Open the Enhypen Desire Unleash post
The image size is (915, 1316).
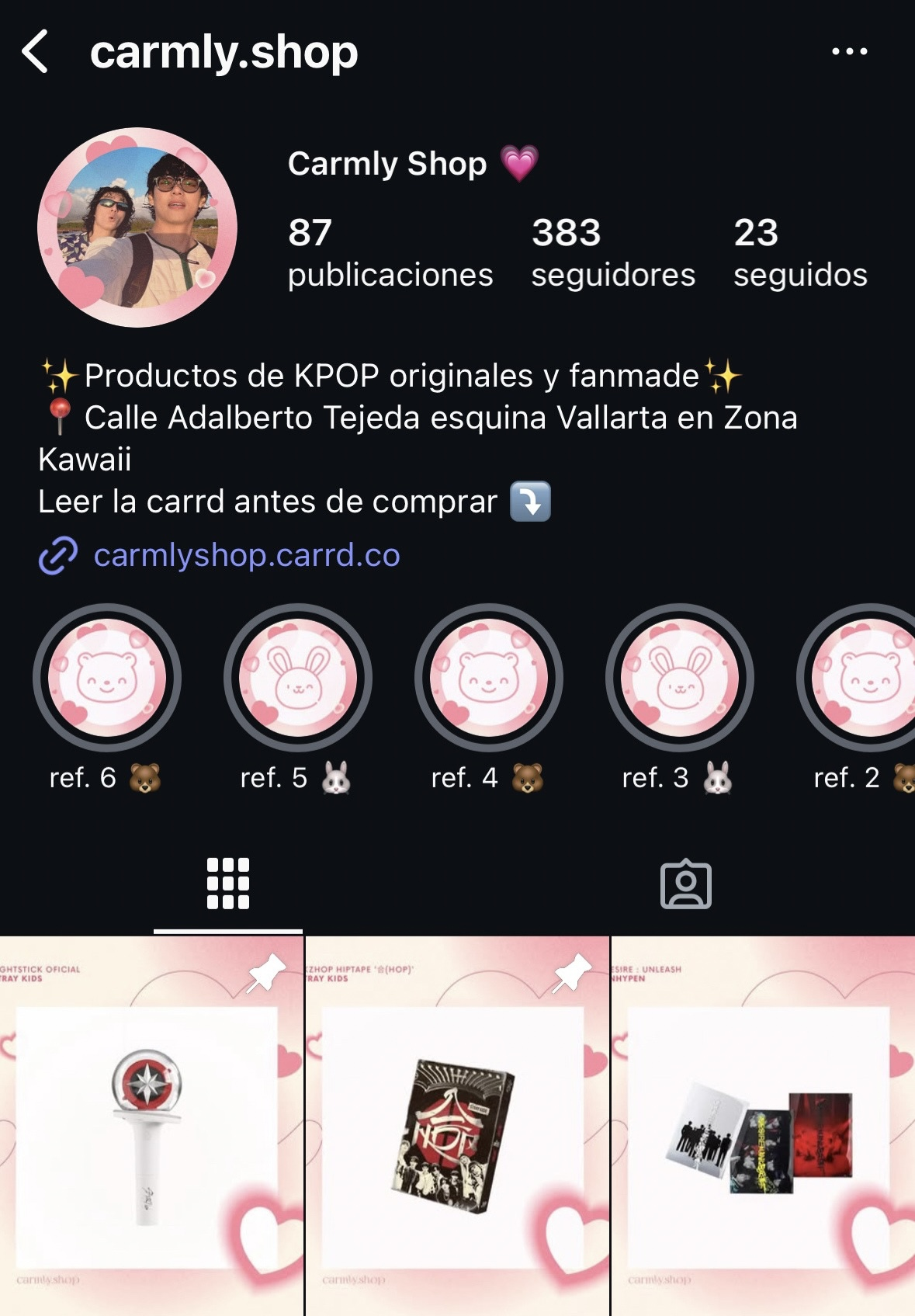tap(764, 1126)
